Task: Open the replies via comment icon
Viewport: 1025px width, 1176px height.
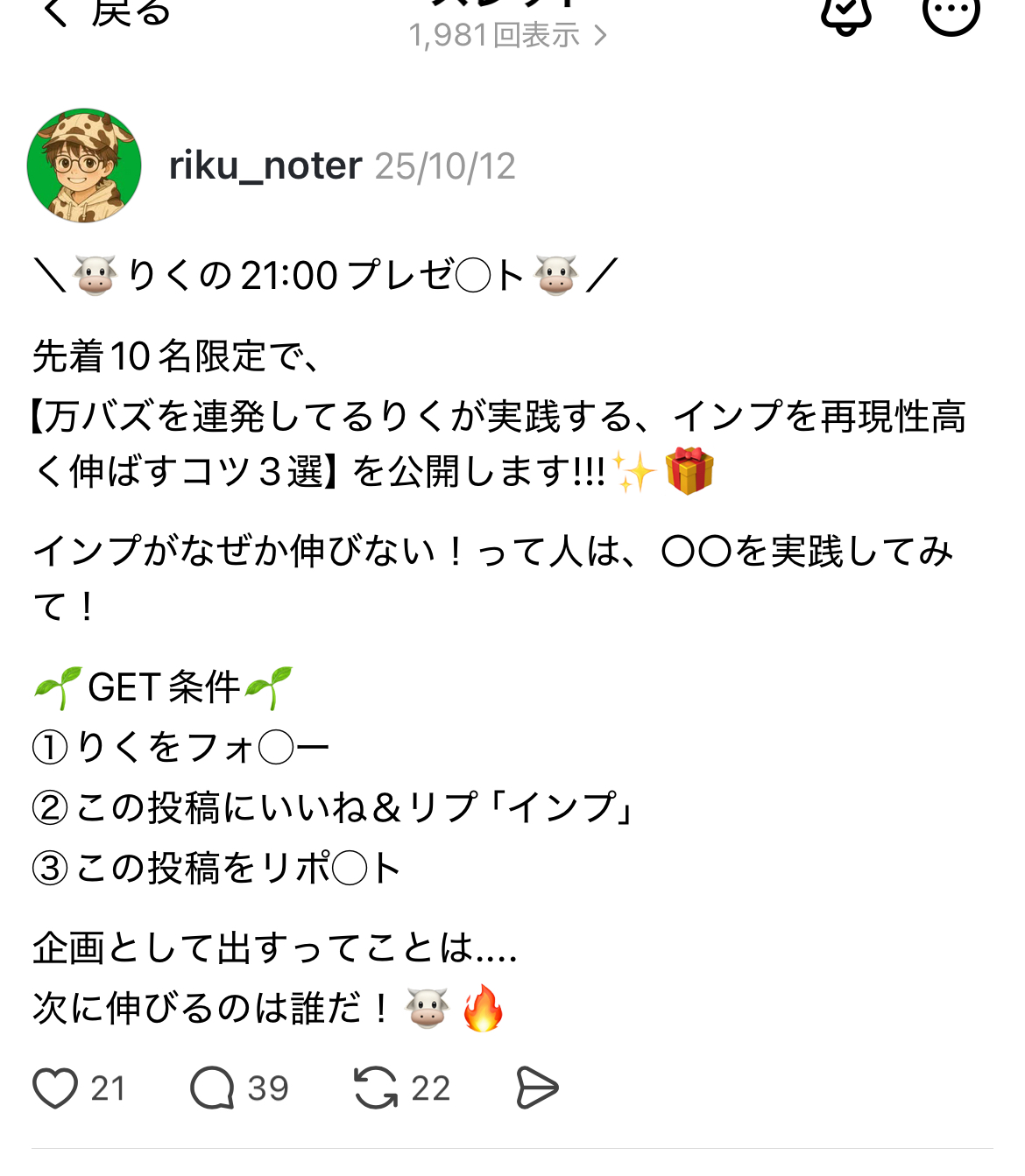Action: pyautogui.click(x=212, y=1088)
